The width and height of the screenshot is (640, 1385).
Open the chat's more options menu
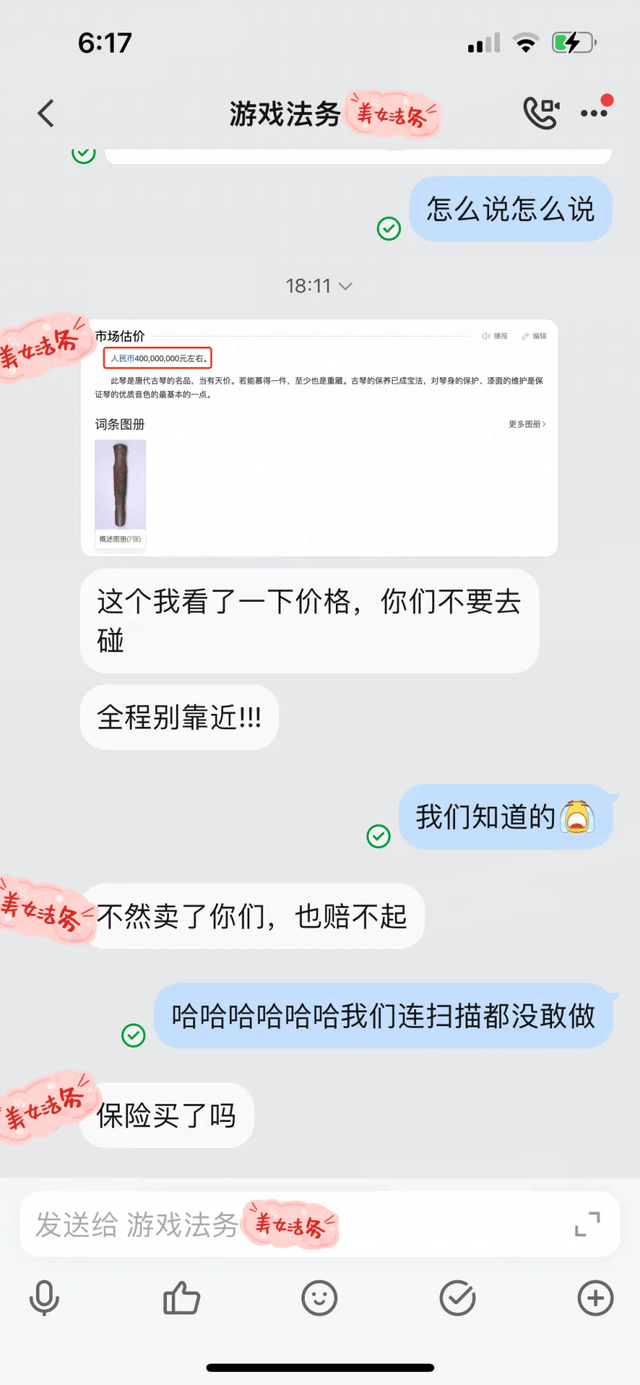pyautogui.click(x=595, y=112)
